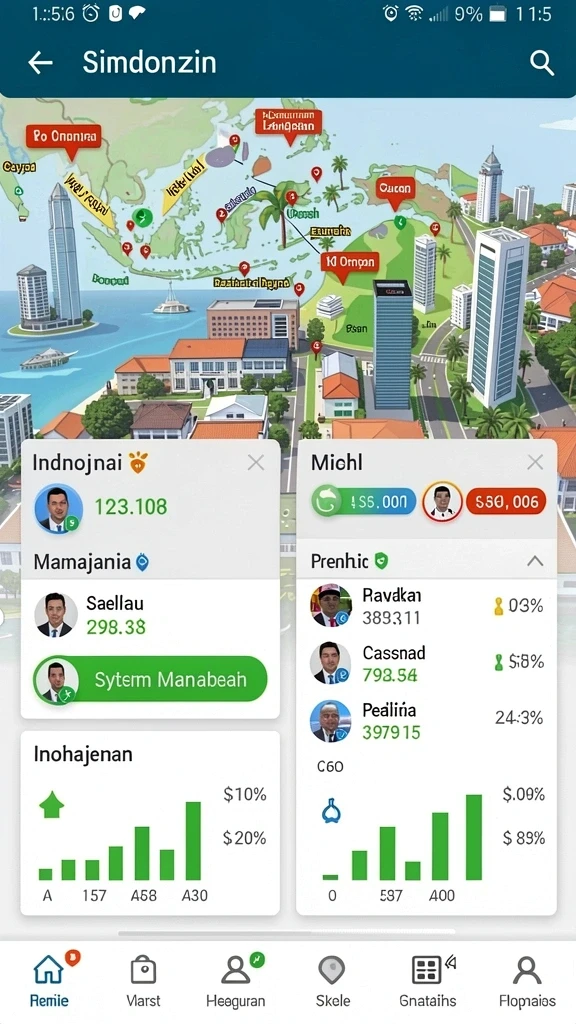Image resolution: width=576 pixels, height=1024 pixels.
Task: Switch to the Remiie home tab
Action: click(x=49, y=980)
